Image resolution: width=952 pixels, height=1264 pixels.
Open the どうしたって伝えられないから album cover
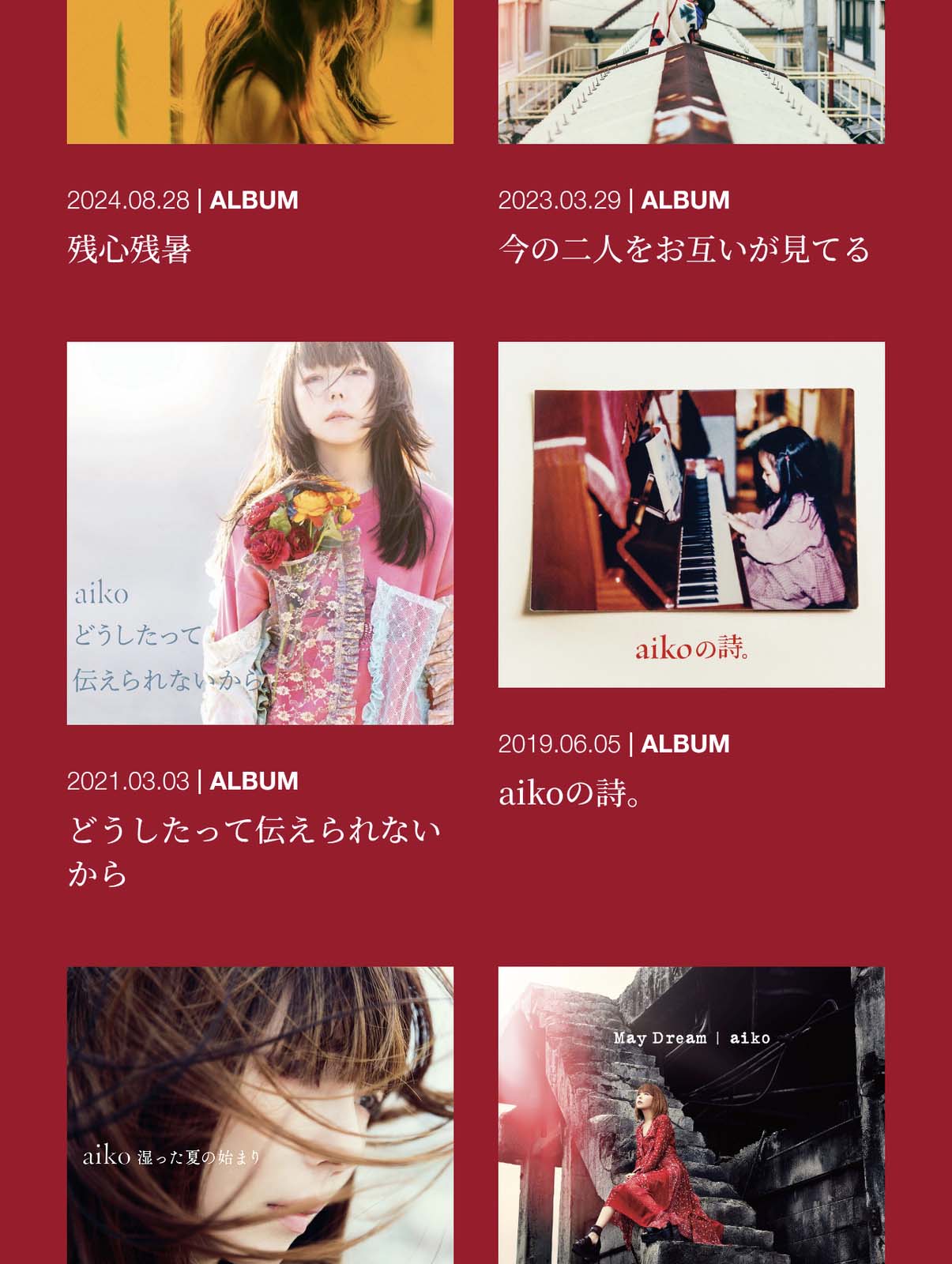(x=260, y=533)
